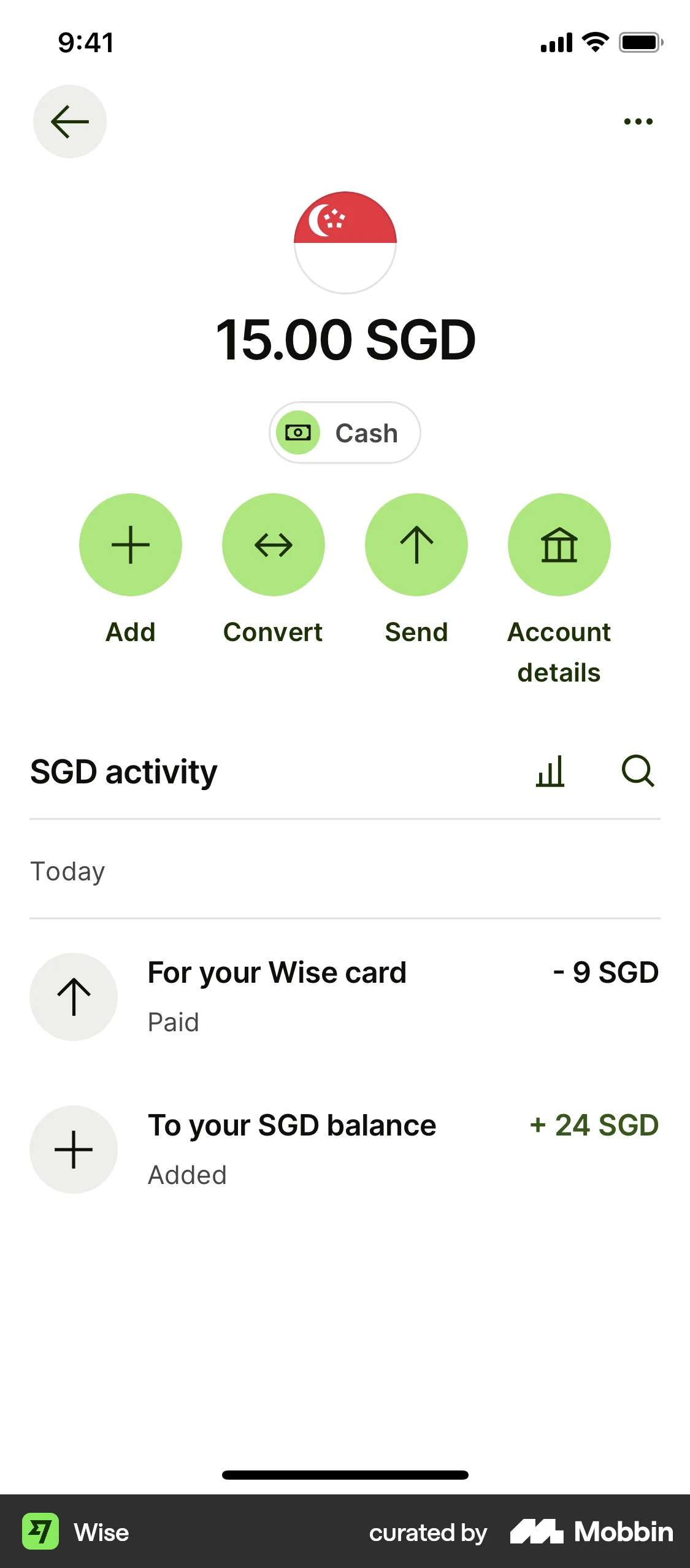Image resolution: width=690 pixels, height=1568 pixels.
Task: Open the 'To your SGD balance' transaction
Action: point(345,1150)
